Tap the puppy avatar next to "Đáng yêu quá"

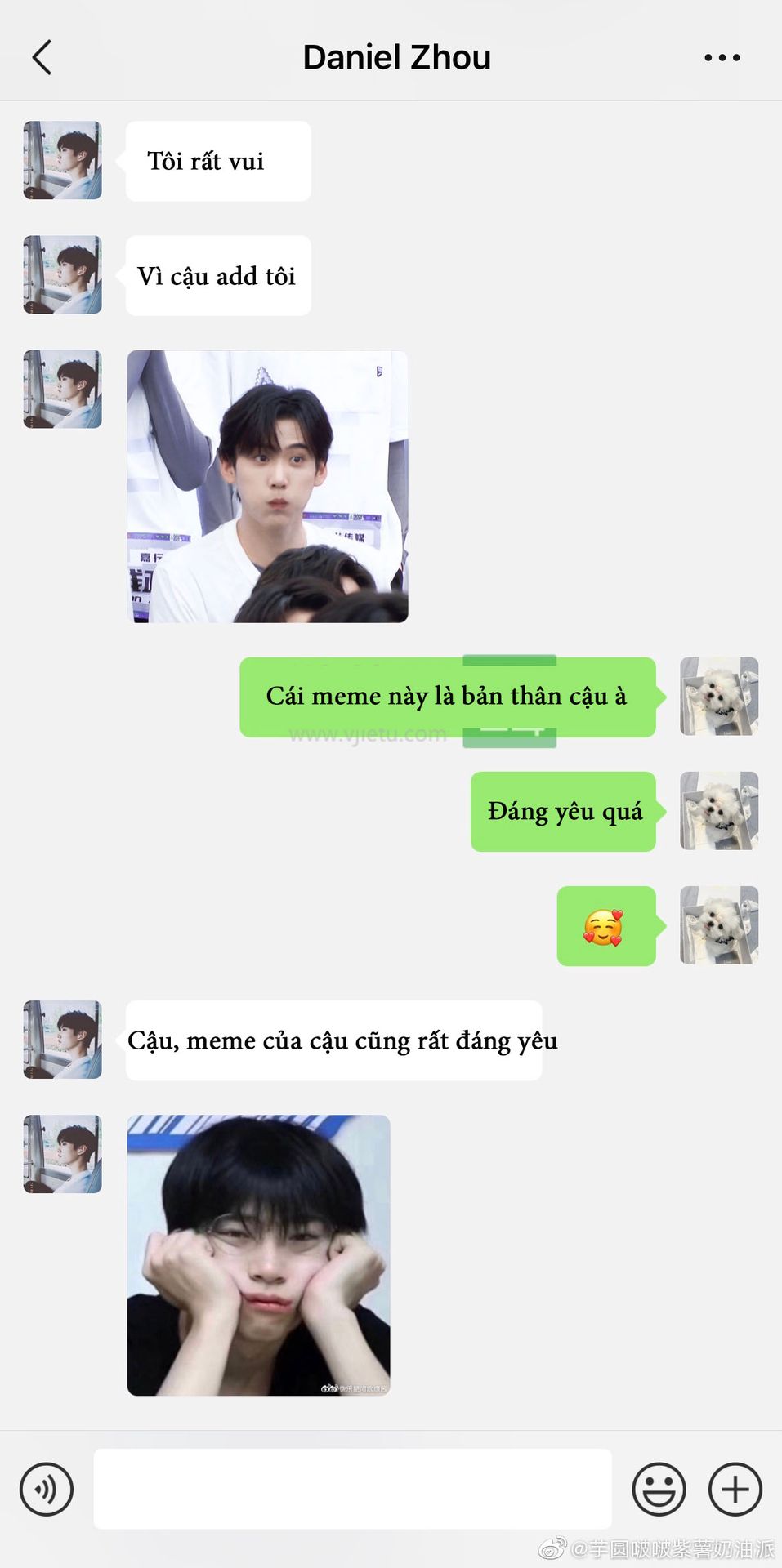[719, 811]
